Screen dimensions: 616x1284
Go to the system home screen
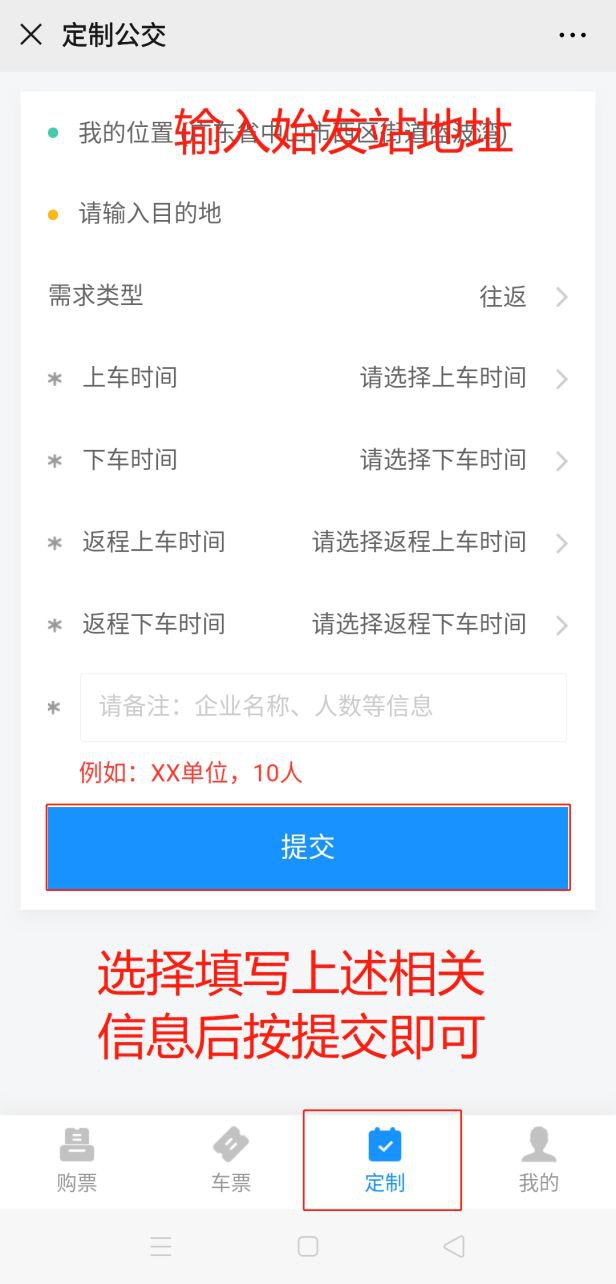[x=308, y=1246]
